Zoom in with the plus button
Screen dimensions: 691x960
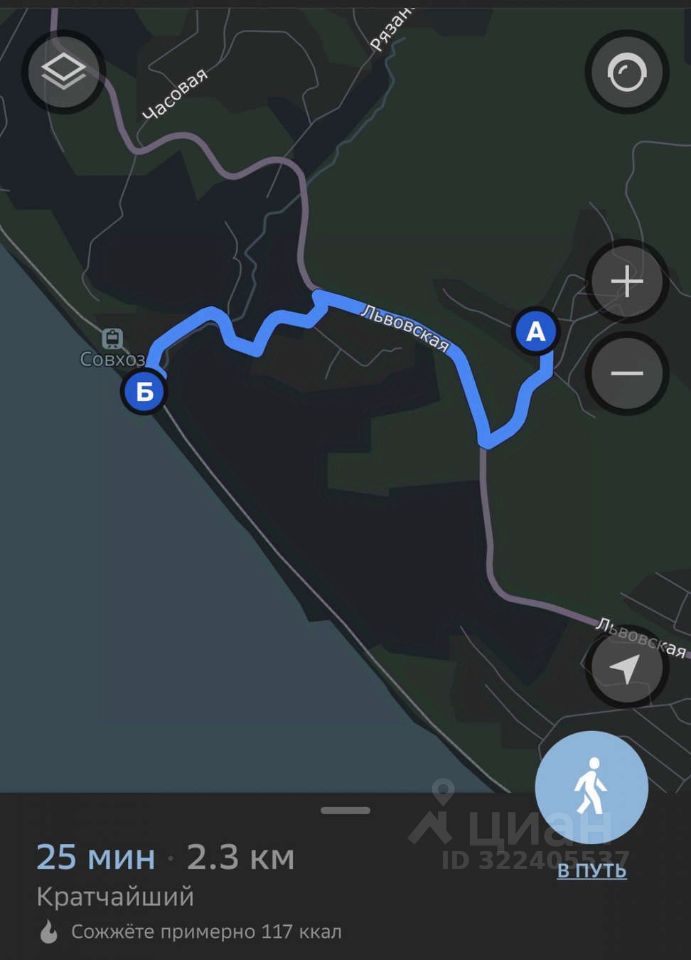tap(627, 283)
